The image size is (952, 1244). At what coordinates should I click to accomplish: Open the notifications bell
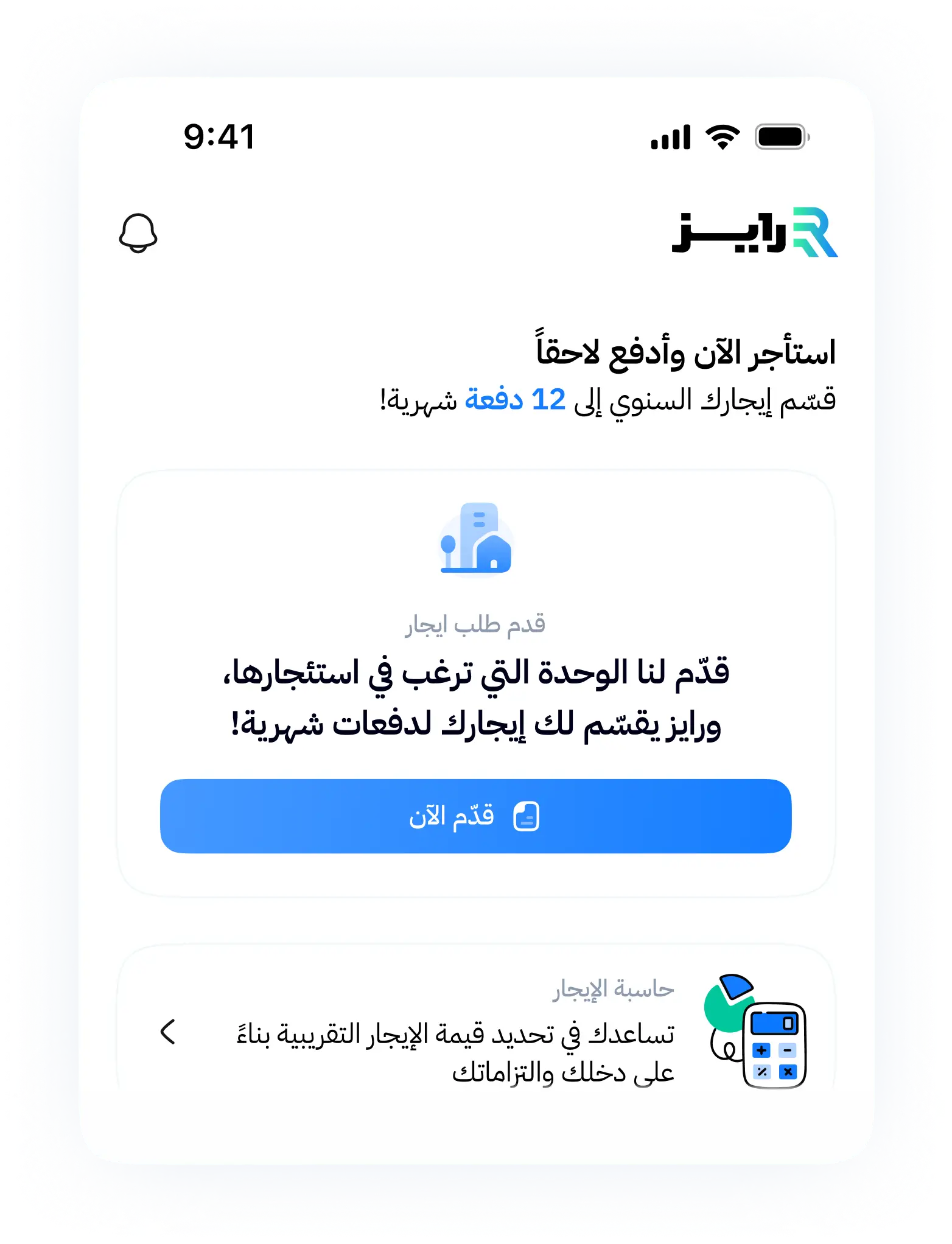coord(138,233)
